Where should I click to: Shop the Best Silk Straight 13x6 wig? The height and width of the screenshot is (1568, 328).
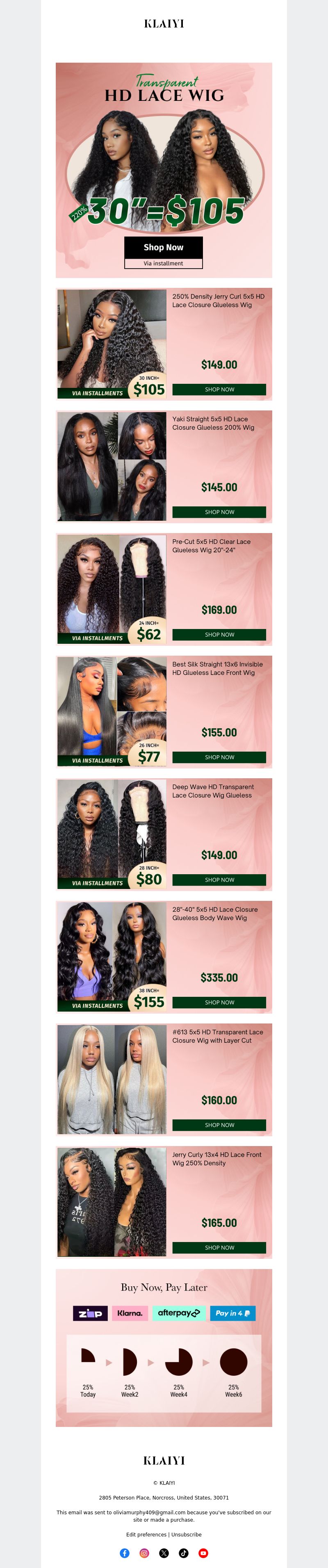(219, 757)
